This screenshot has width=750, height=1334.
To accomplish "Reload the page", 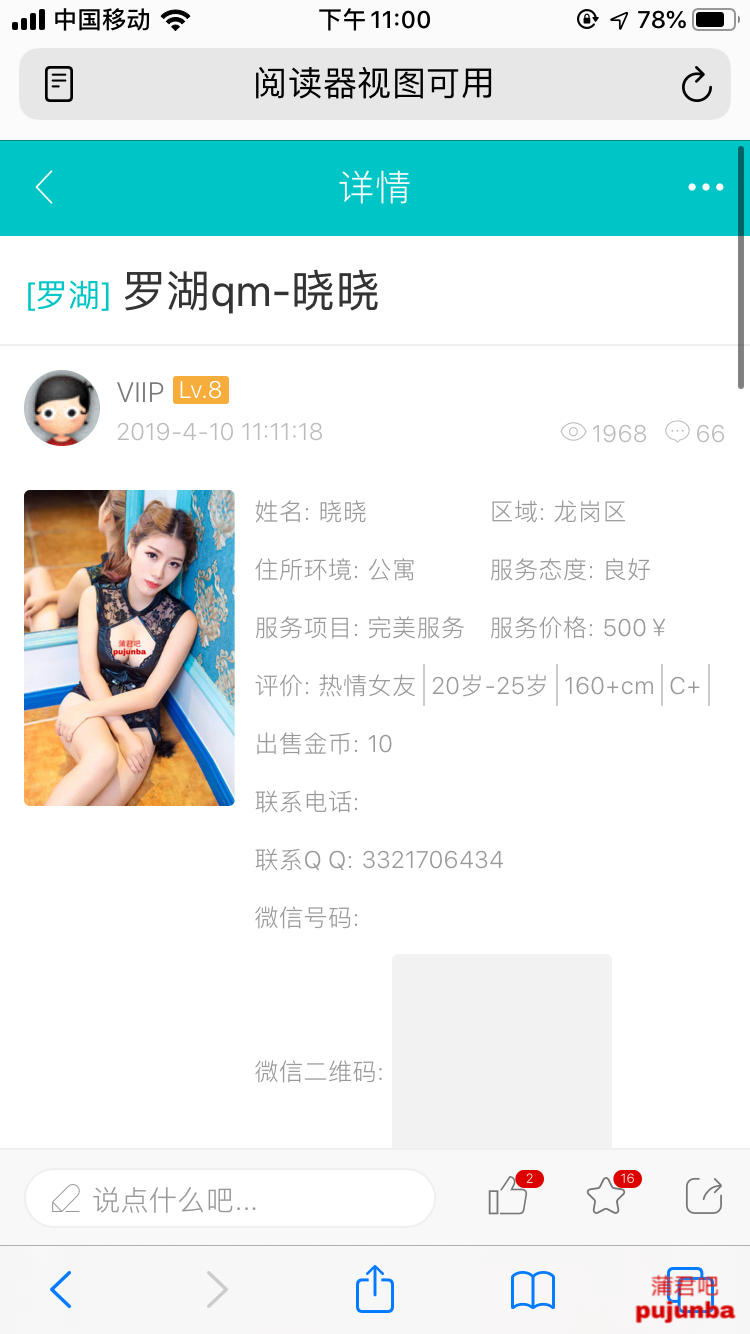I will 696,85.
